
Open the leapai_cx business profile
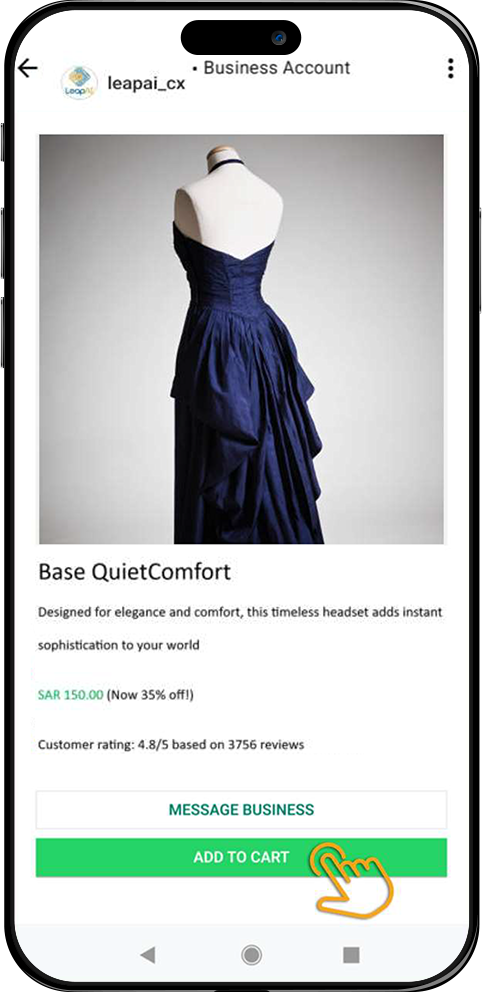pos(146,84)
